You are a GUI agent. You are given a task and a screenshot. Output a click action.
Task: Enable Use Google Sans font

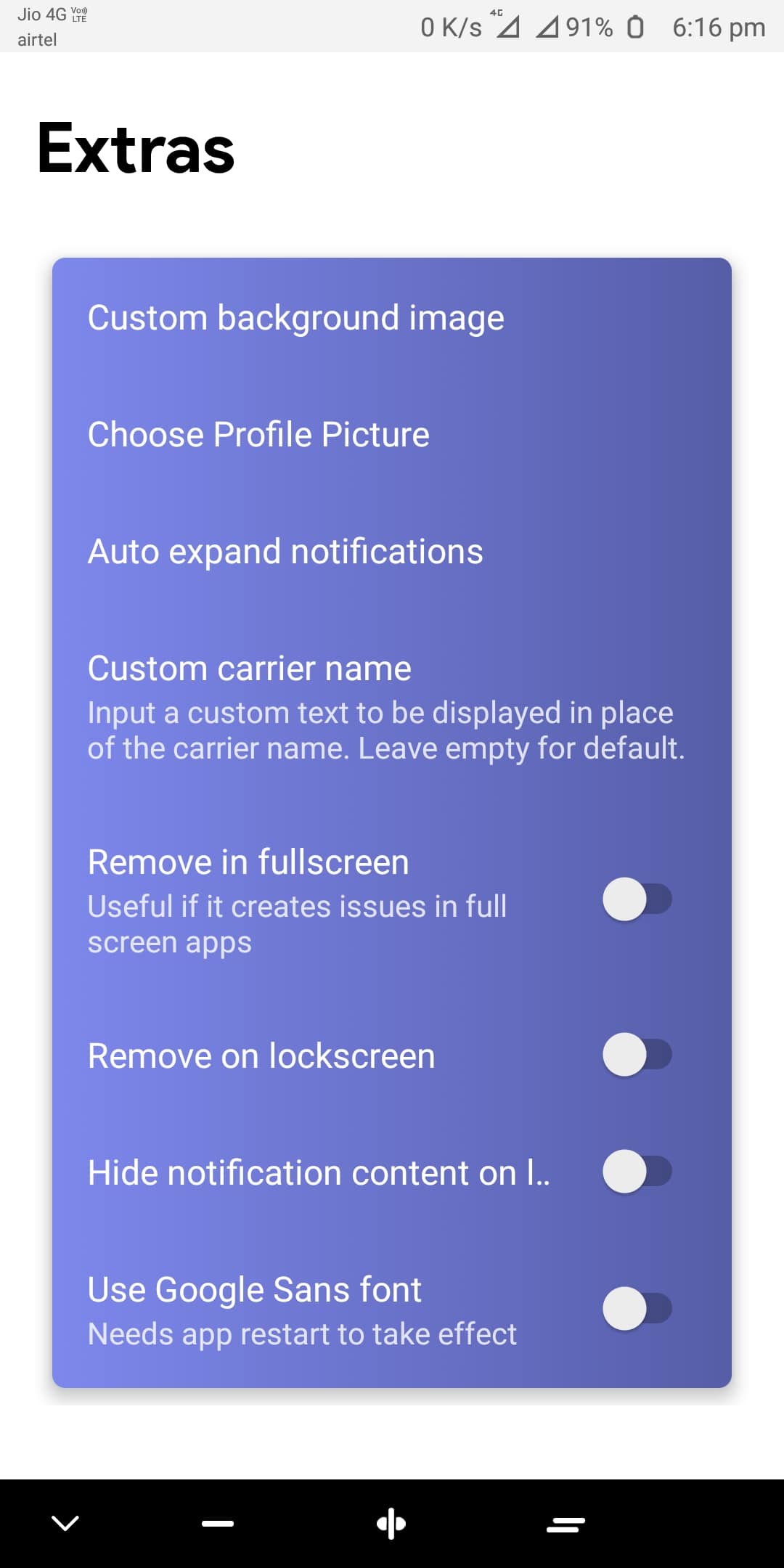point(637,1309)
